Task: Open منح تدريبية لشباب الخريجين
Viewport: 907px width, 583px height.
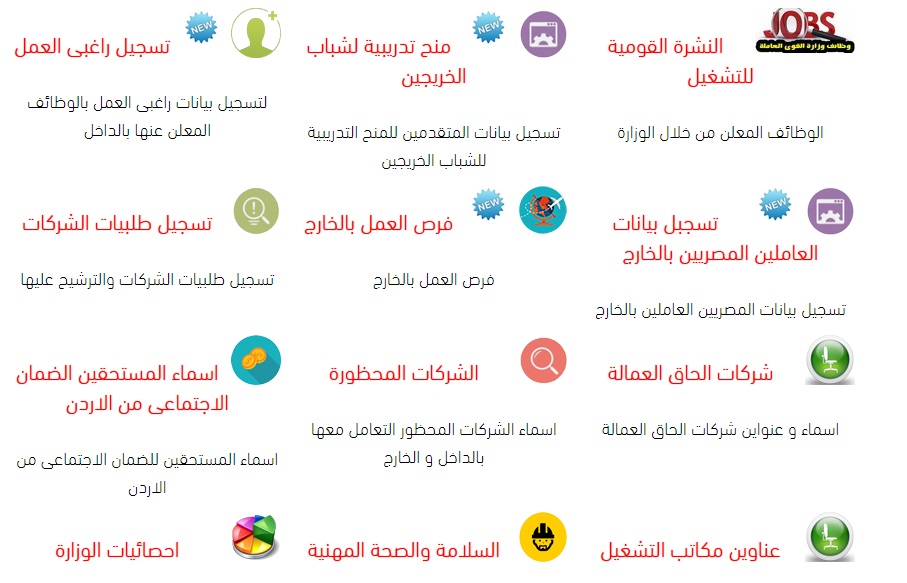Action: [x=378, y=48]
